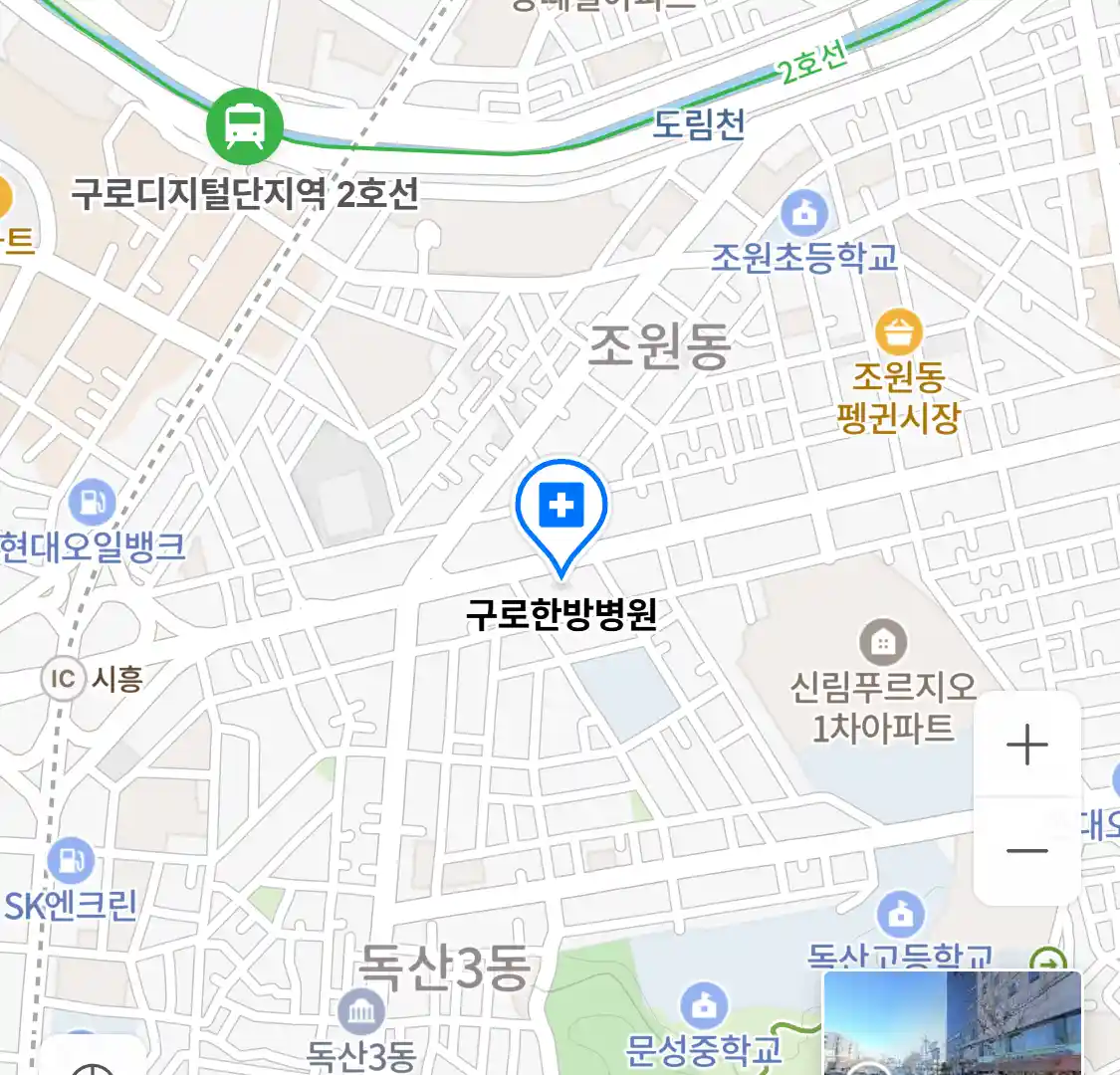The image size is (1120, 1075).
Task: Select the 구로한방병원 hospital pin
Action: pyautogui.click(x=561, y=509)
